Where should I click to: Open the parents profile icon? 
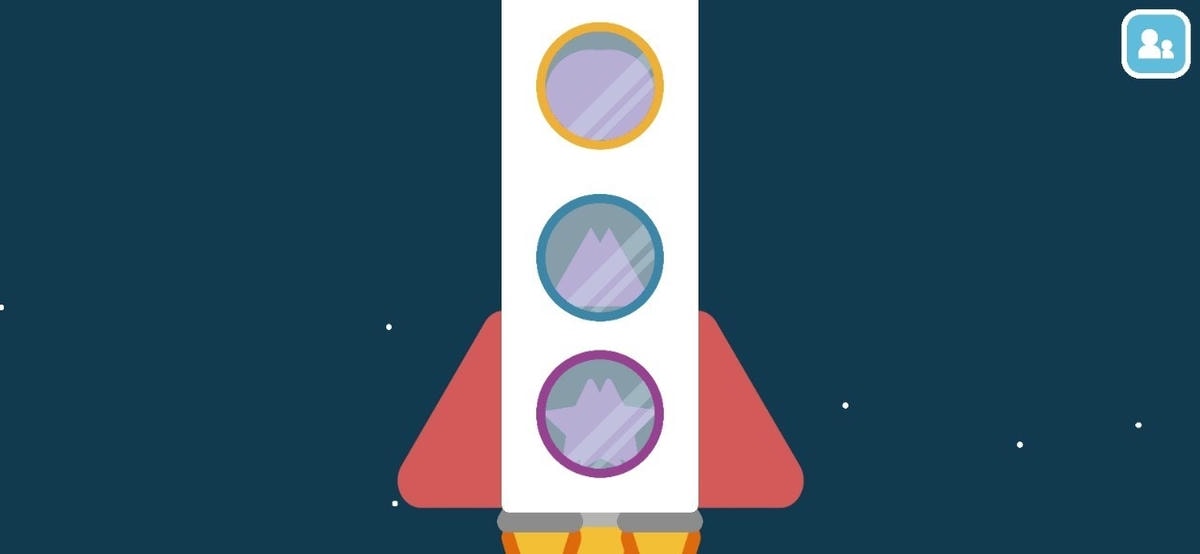click(1155, 44)
